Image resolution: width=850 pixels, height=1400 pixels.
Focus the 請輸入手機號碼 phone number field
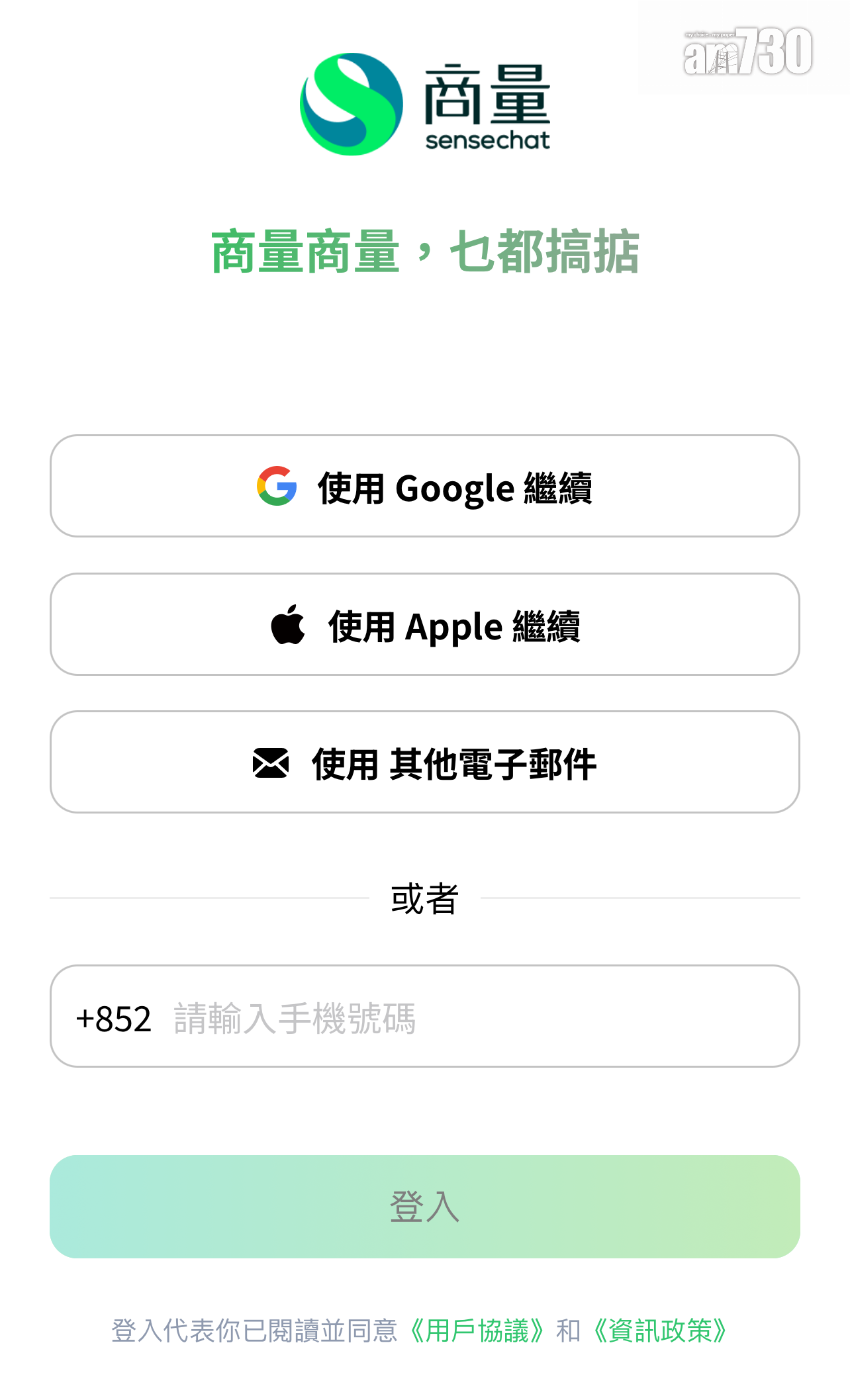click(x=463, y=1017)
